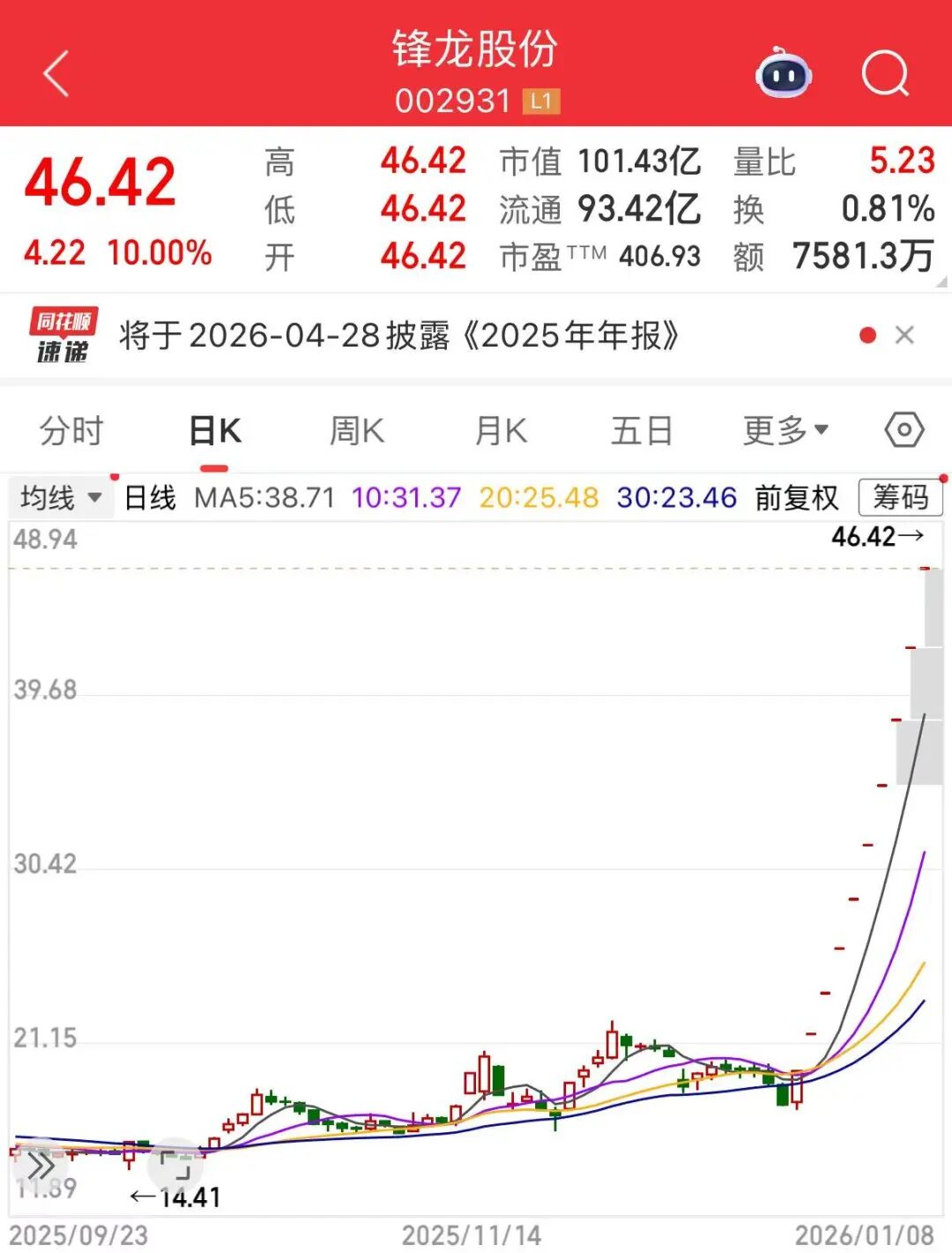Tap the double-arrow chart shift button
Viewport: 952px width, 1253px height.
[41, 1166]
